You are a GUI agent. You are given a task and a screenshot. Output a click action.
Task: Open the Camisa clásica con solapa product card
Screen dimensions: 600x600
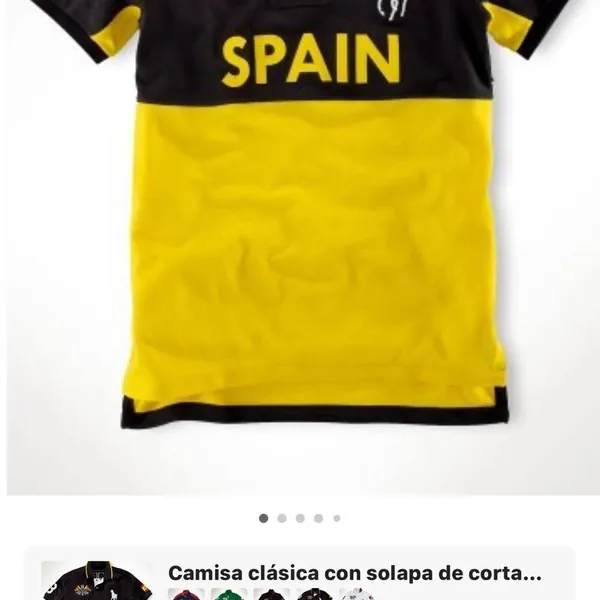[355, 574]
